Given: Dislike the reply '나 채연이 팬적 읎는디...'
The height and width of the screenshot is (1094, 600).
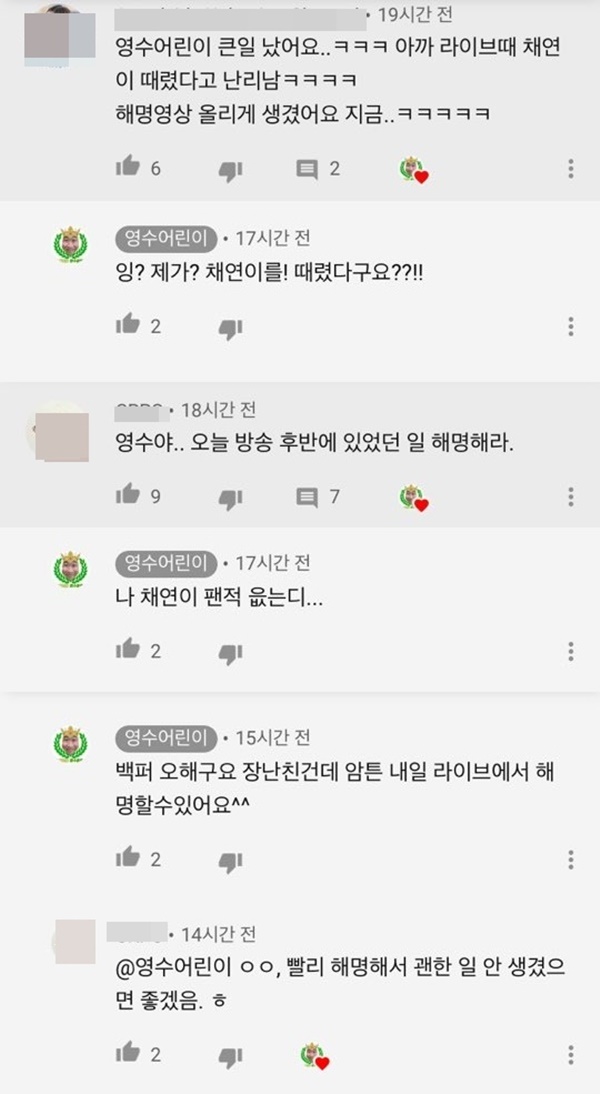Looking at the screenshot, I should click(230, 653).
